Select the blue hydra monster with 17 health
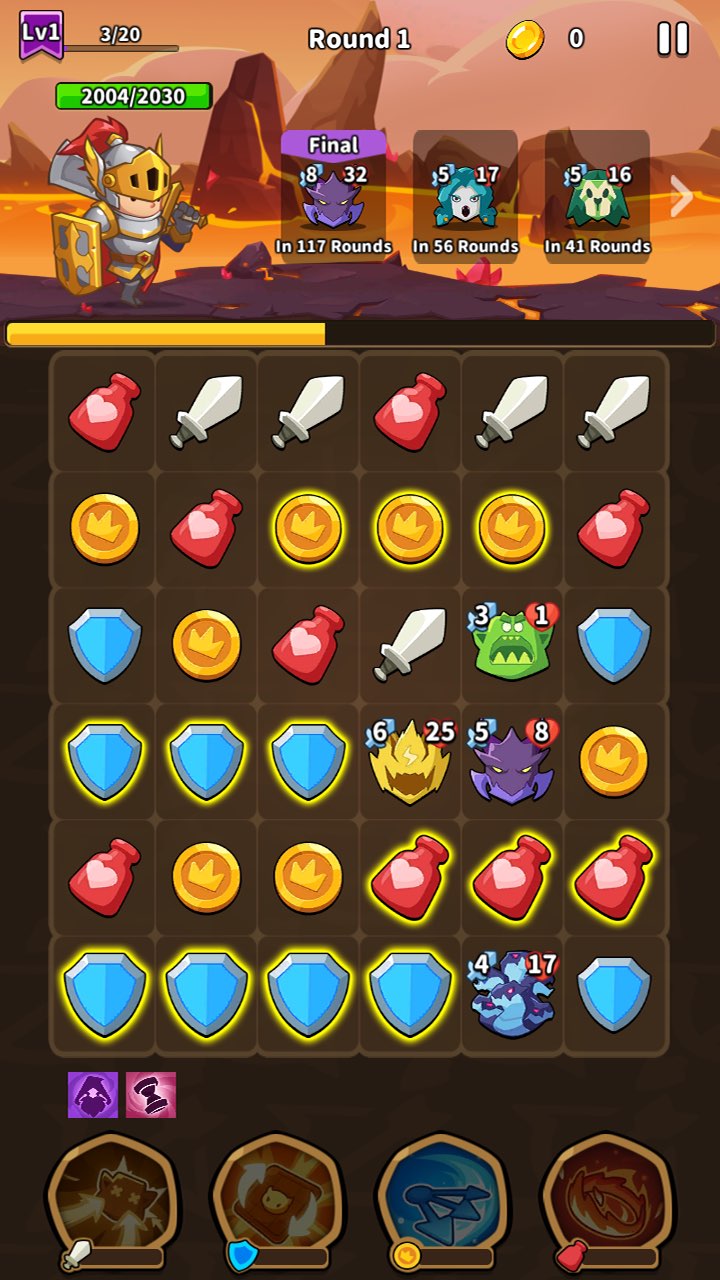Image resolution: width=720 pixels, height=1280 pixels. (512, 993)
